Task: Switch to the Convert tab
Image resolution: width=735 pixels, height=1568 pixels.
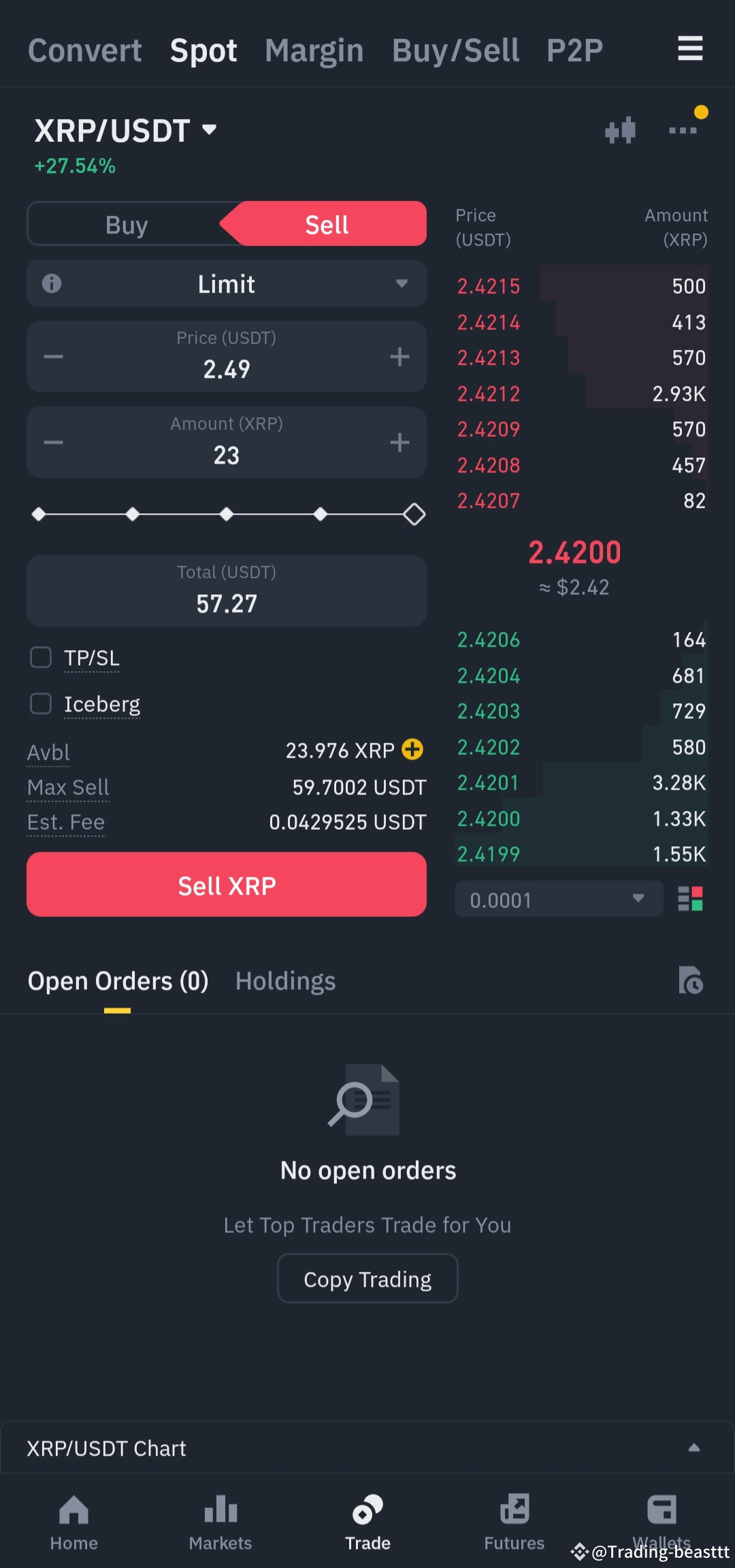Action: pyautogui.click(x=84, y=50)
